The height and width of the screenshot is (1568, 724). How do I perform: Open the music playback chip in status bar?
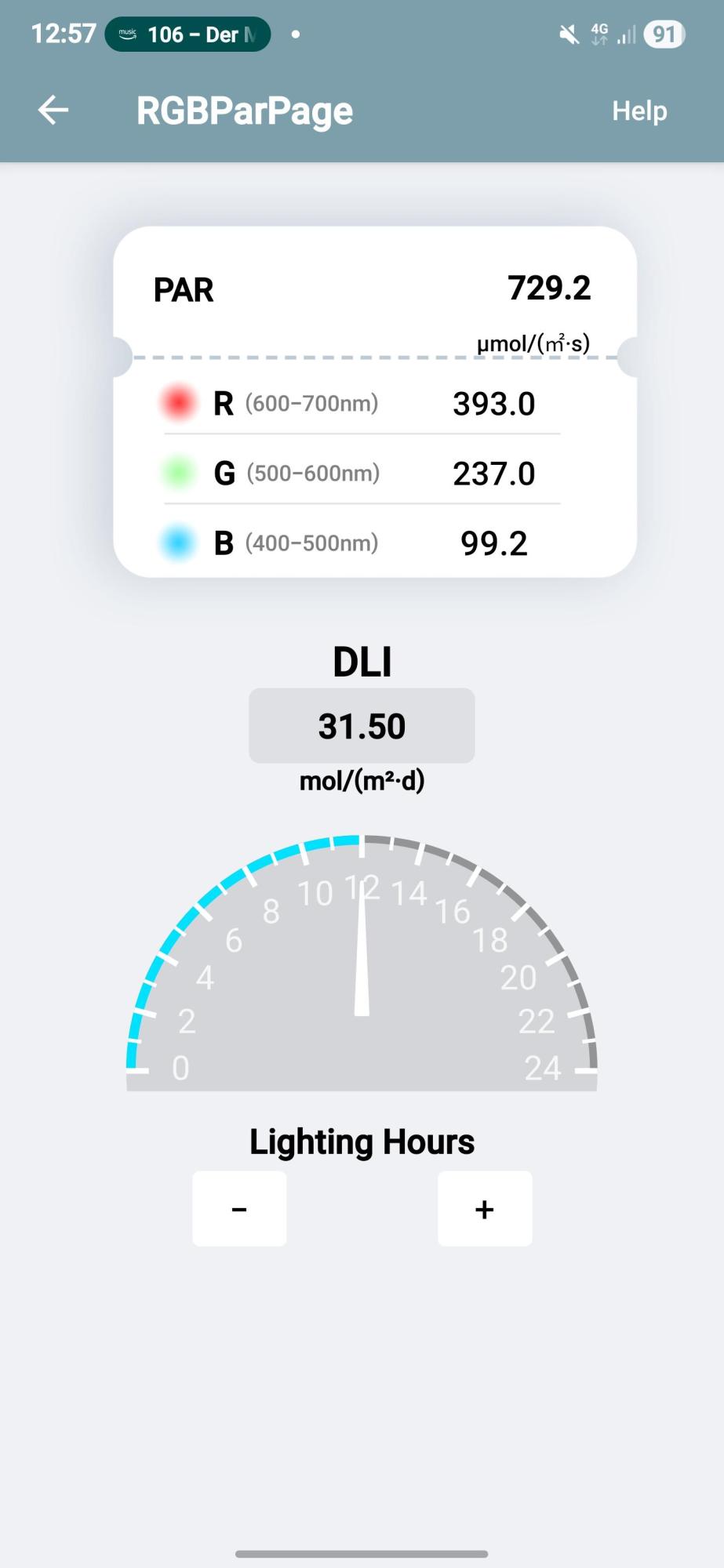187,34
